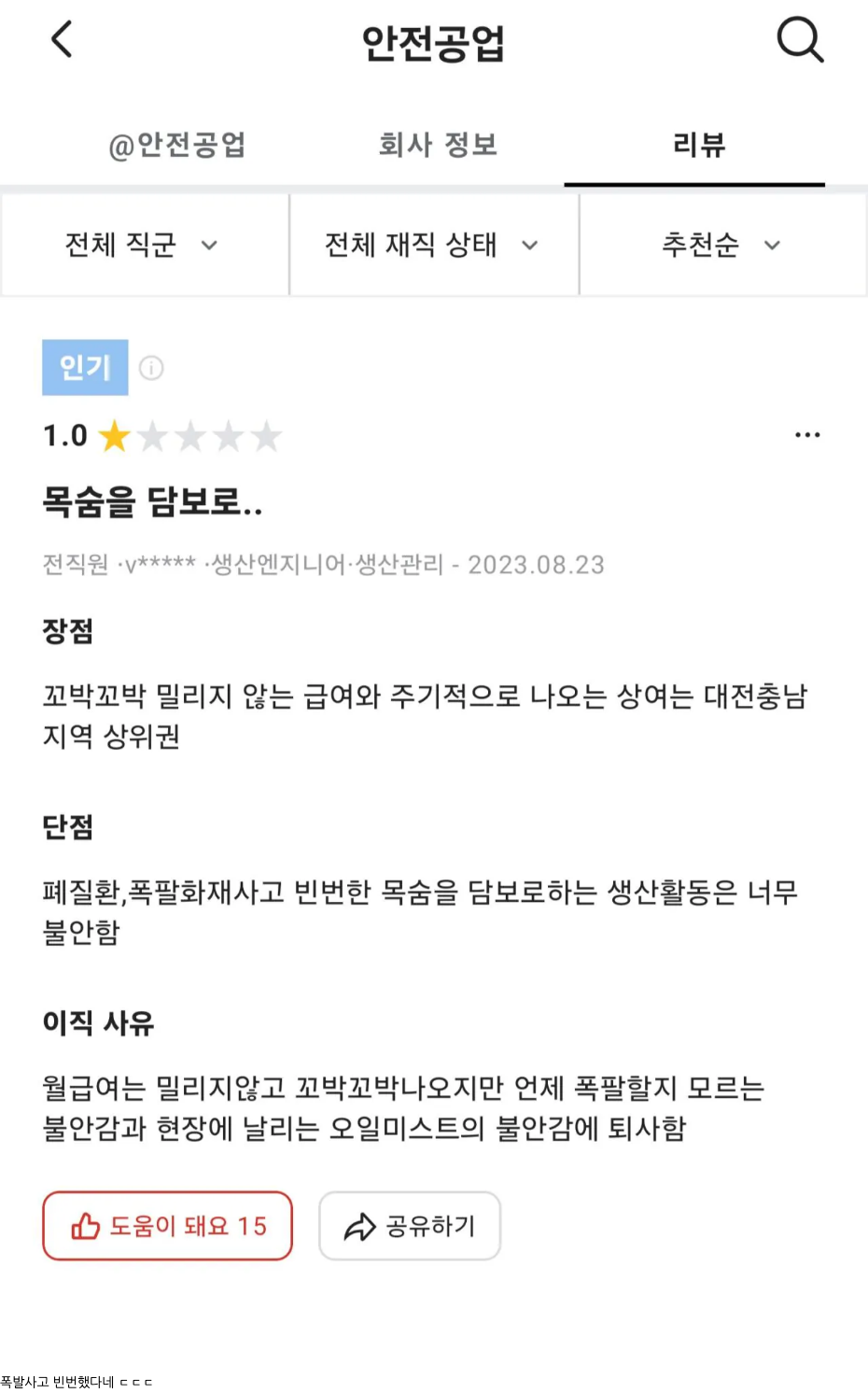Screen dimensions: 868x1393
Task: Select the 리뷰 tab
Action: point(698,145)
